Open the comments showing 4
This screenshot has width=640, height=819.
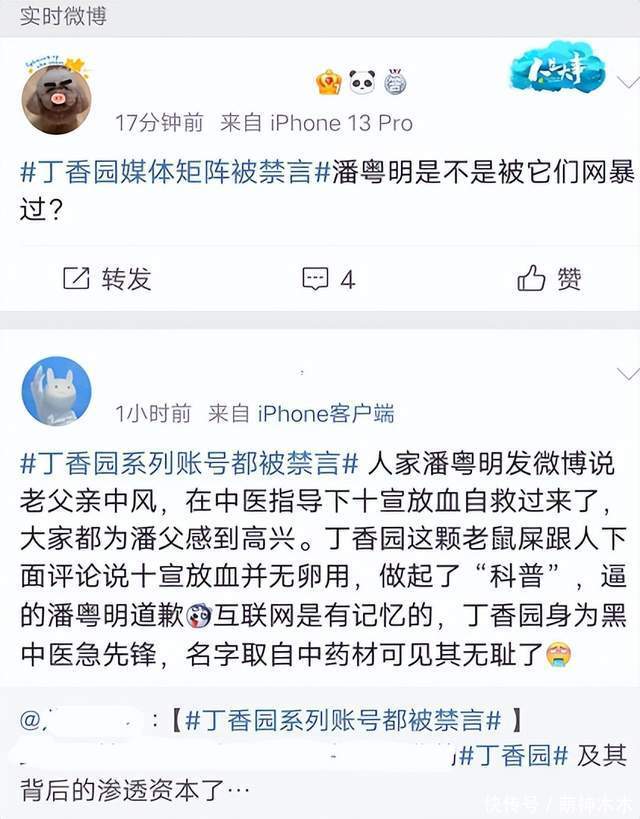[x=329, y=279]
